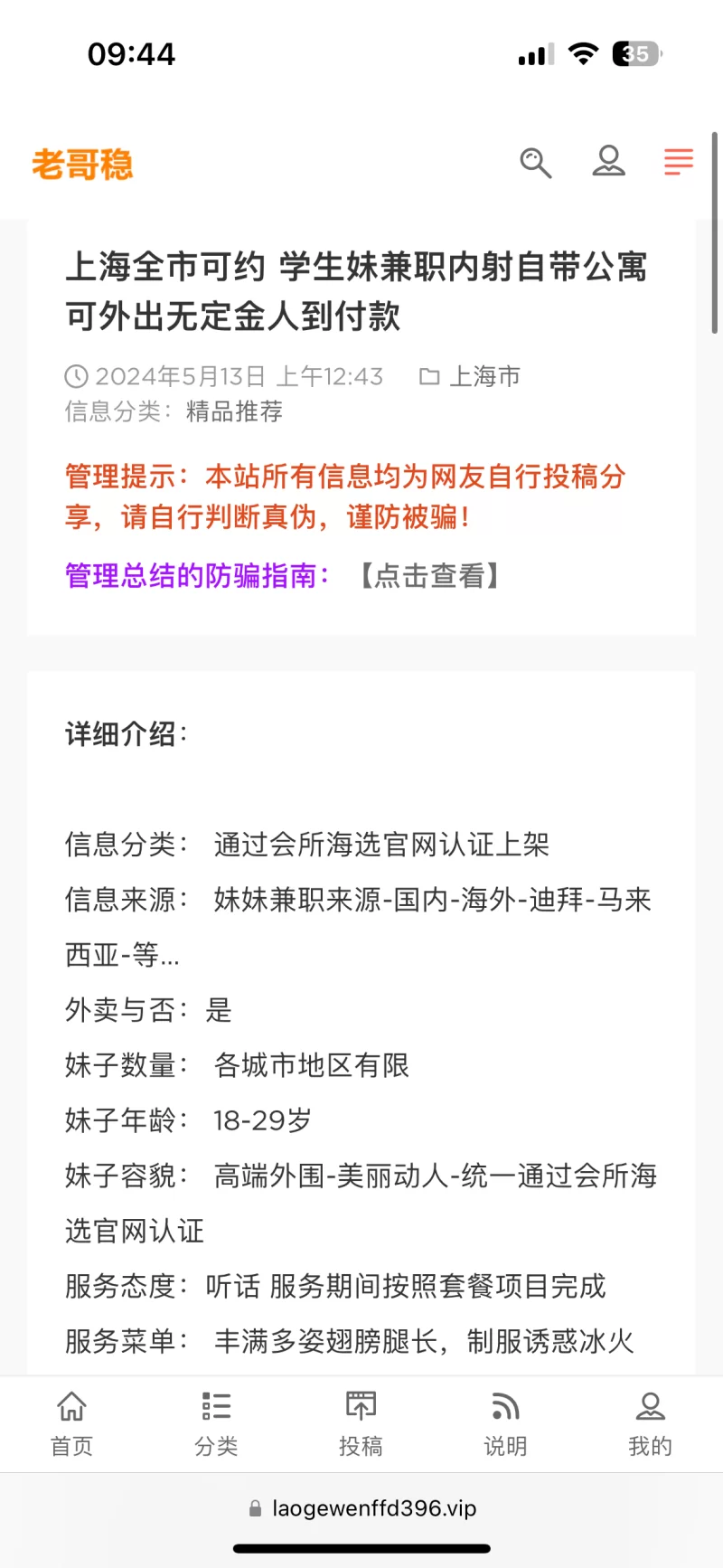
Task: Open the user account icon in header
Action: (x=608, y=162)
